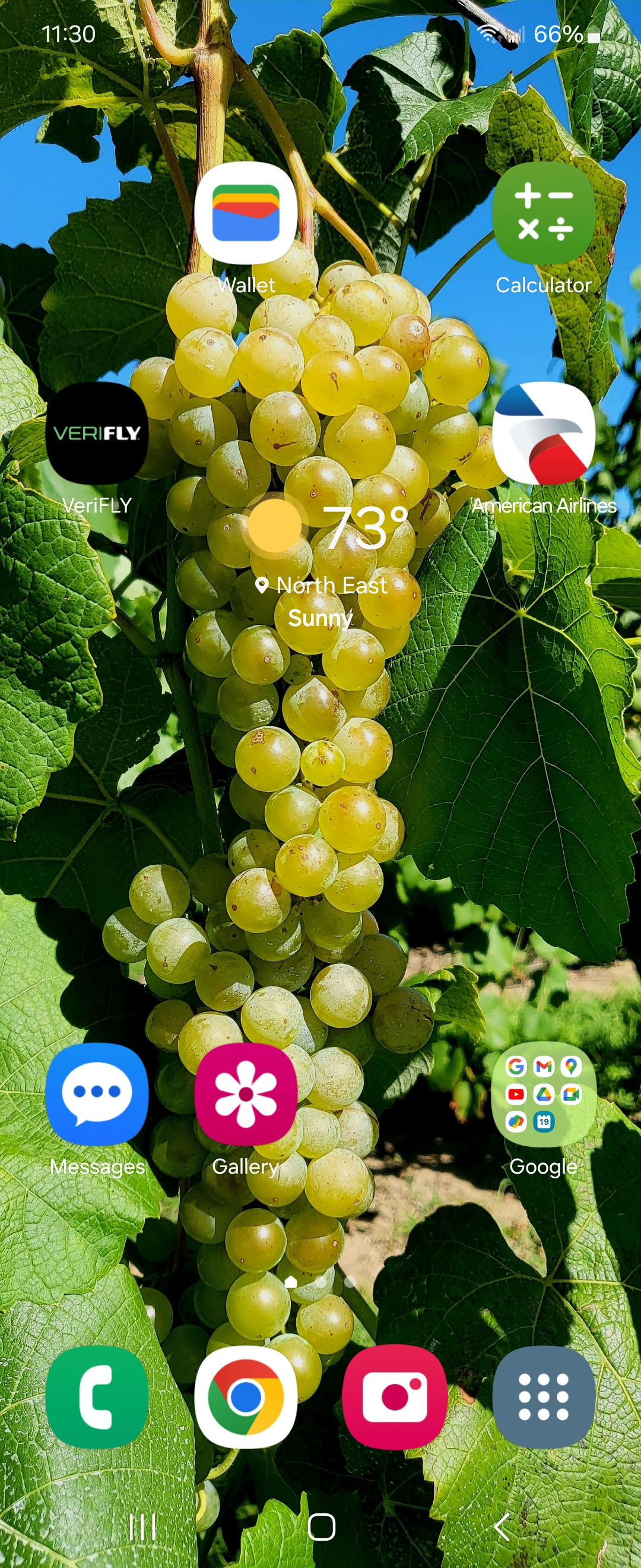Open the North East weather widget
Screen dimensions: 641x1568
[328, 557]
